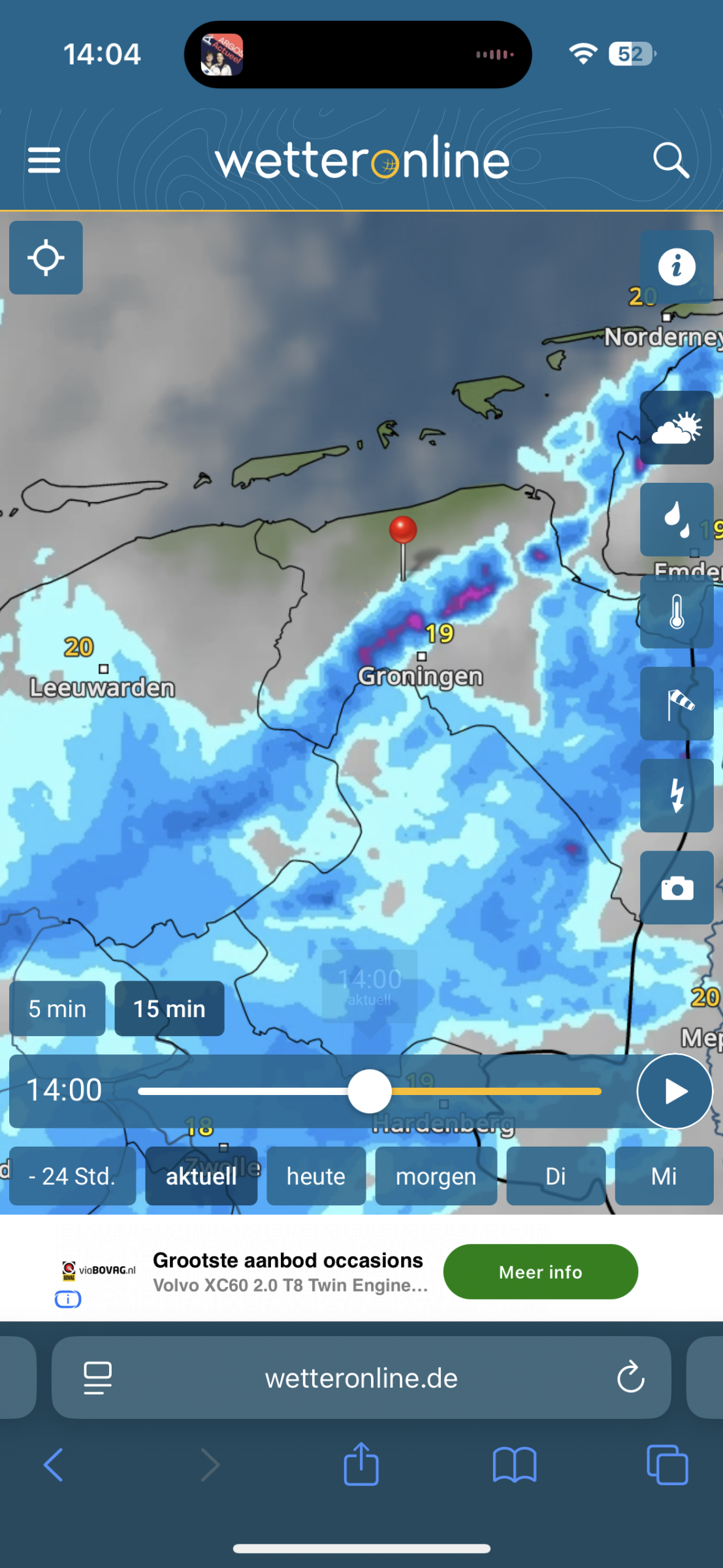
Task: Tap Meer info on the ad
Action: (540, 1271)
